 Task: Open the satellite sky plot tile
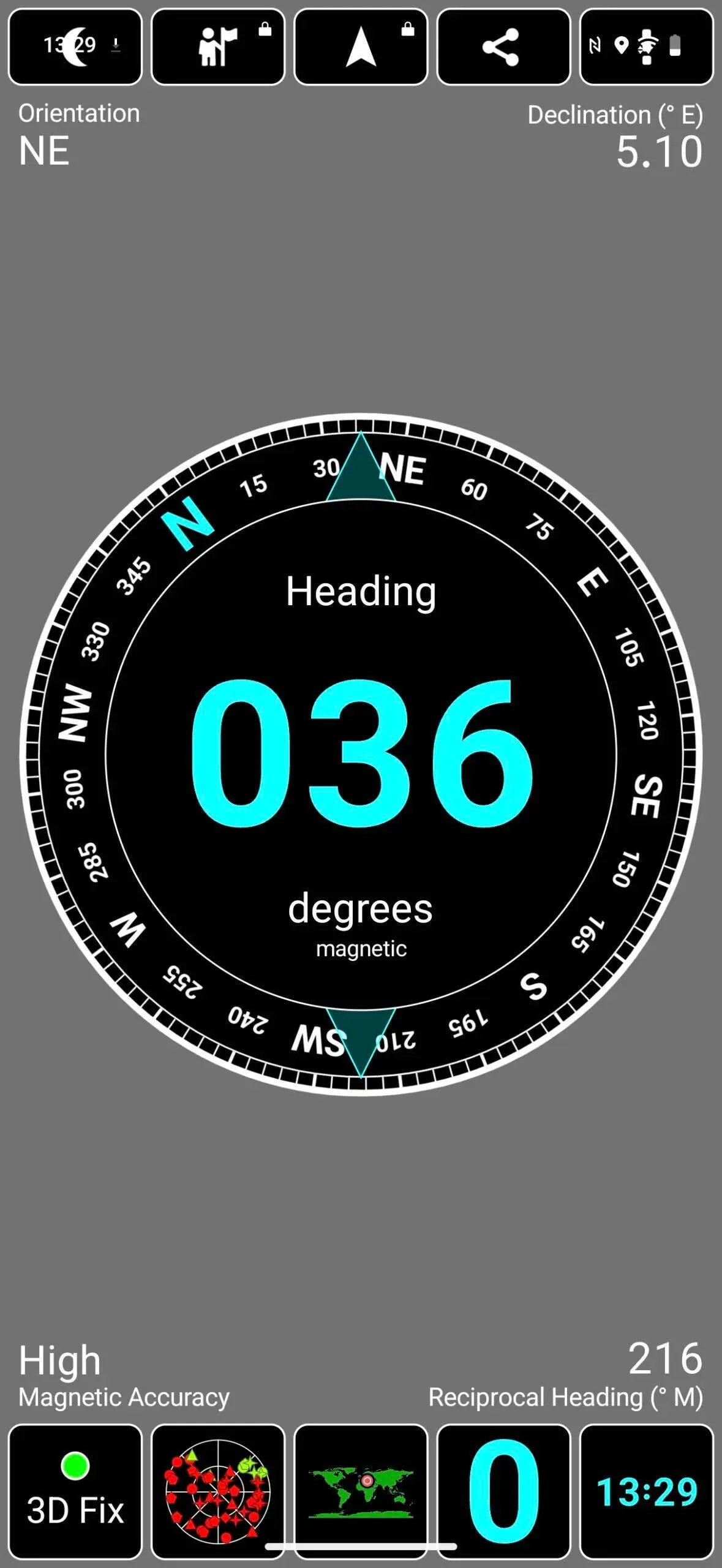(217, 1491)
